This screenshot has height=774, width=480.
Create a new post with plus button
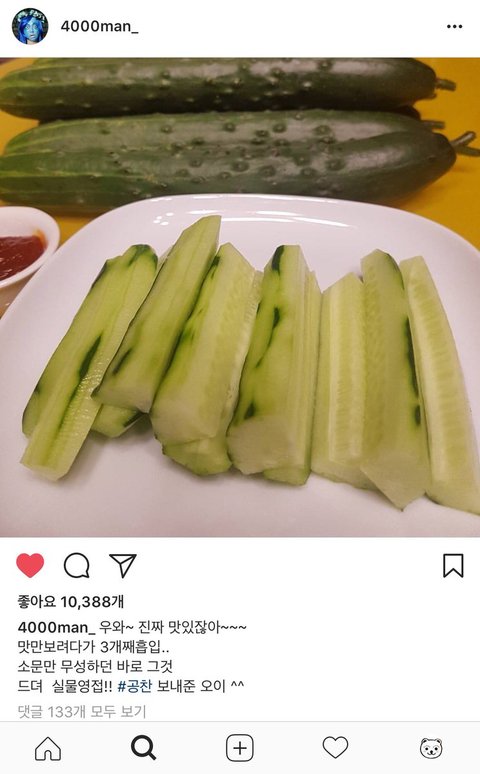click(240, 748)
